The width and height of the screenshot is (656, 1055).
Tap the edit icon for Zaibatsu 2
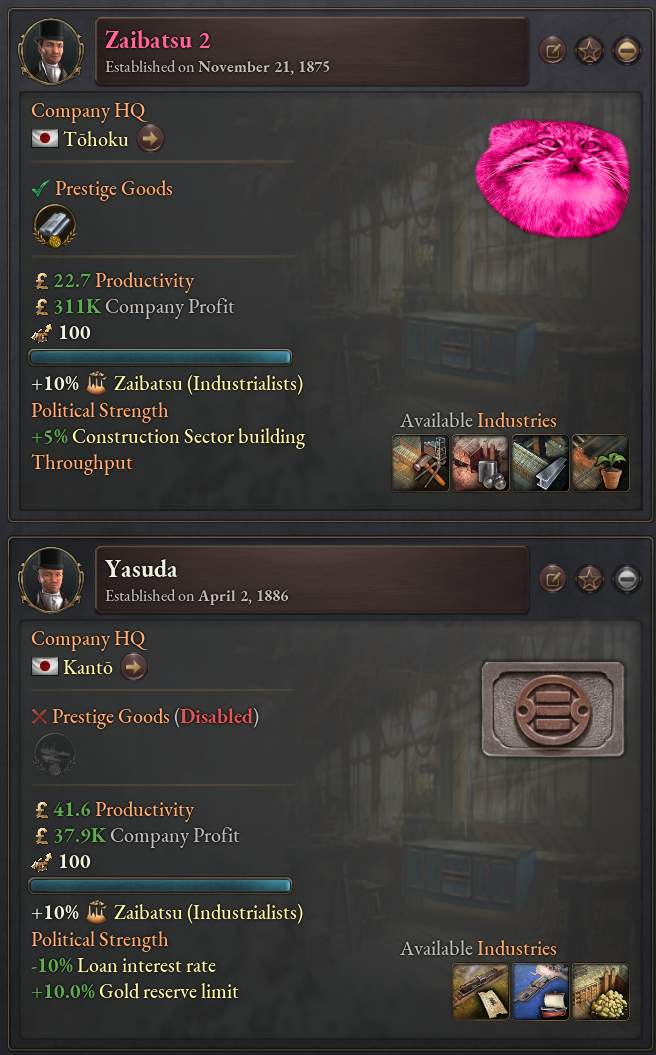tap(553, 50)
